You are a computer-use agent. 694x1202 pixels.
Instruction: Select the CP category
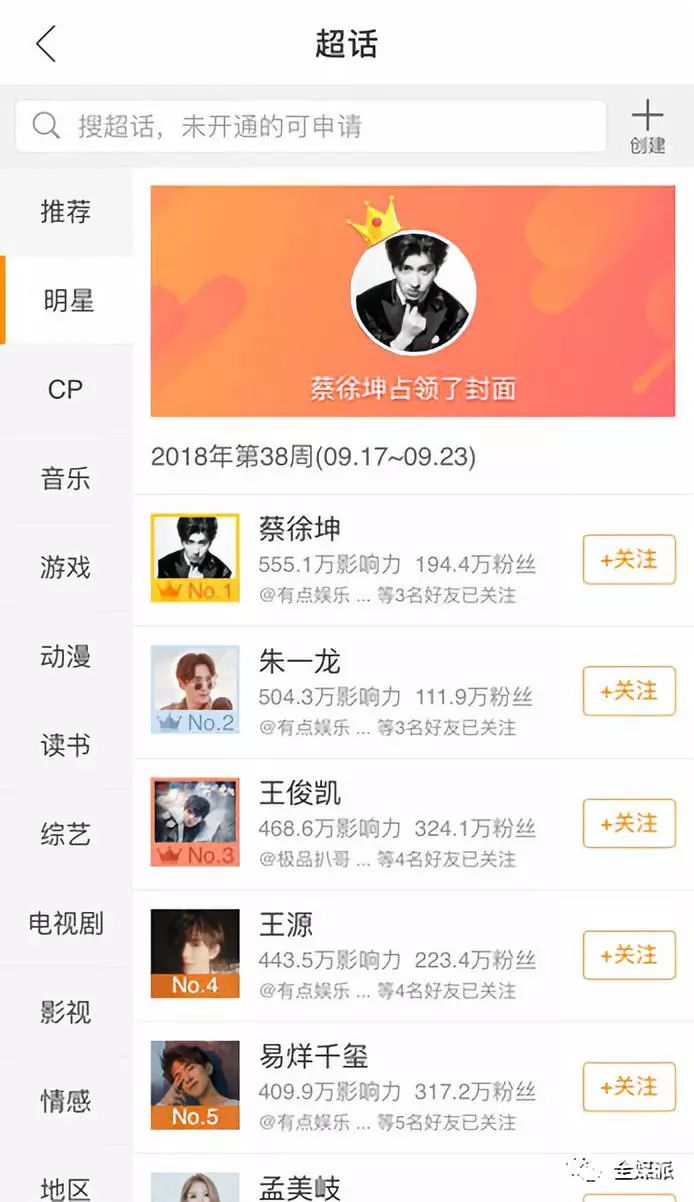[66, 389]
